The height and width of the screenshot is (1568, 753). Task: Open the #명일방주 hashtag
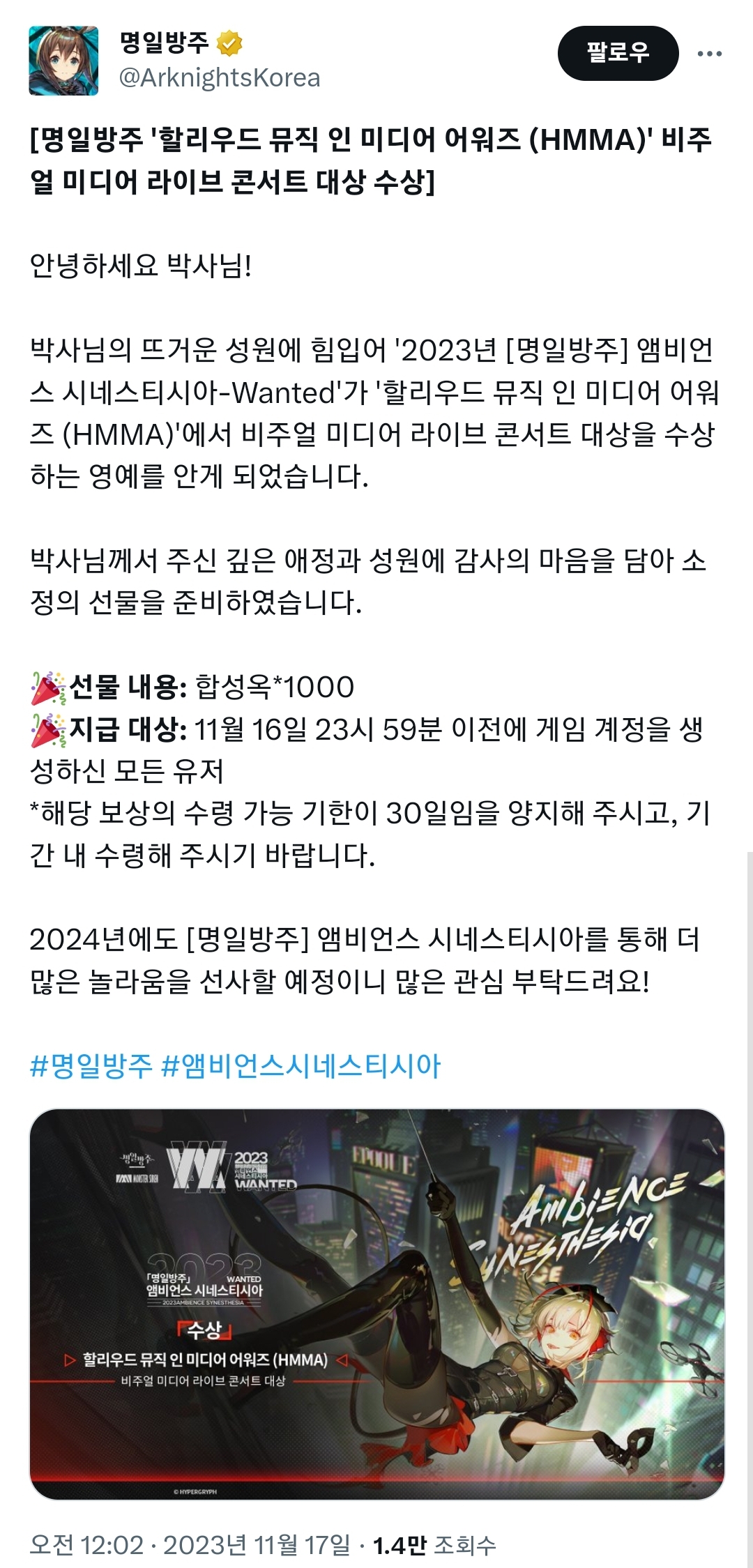(91, 1066)
